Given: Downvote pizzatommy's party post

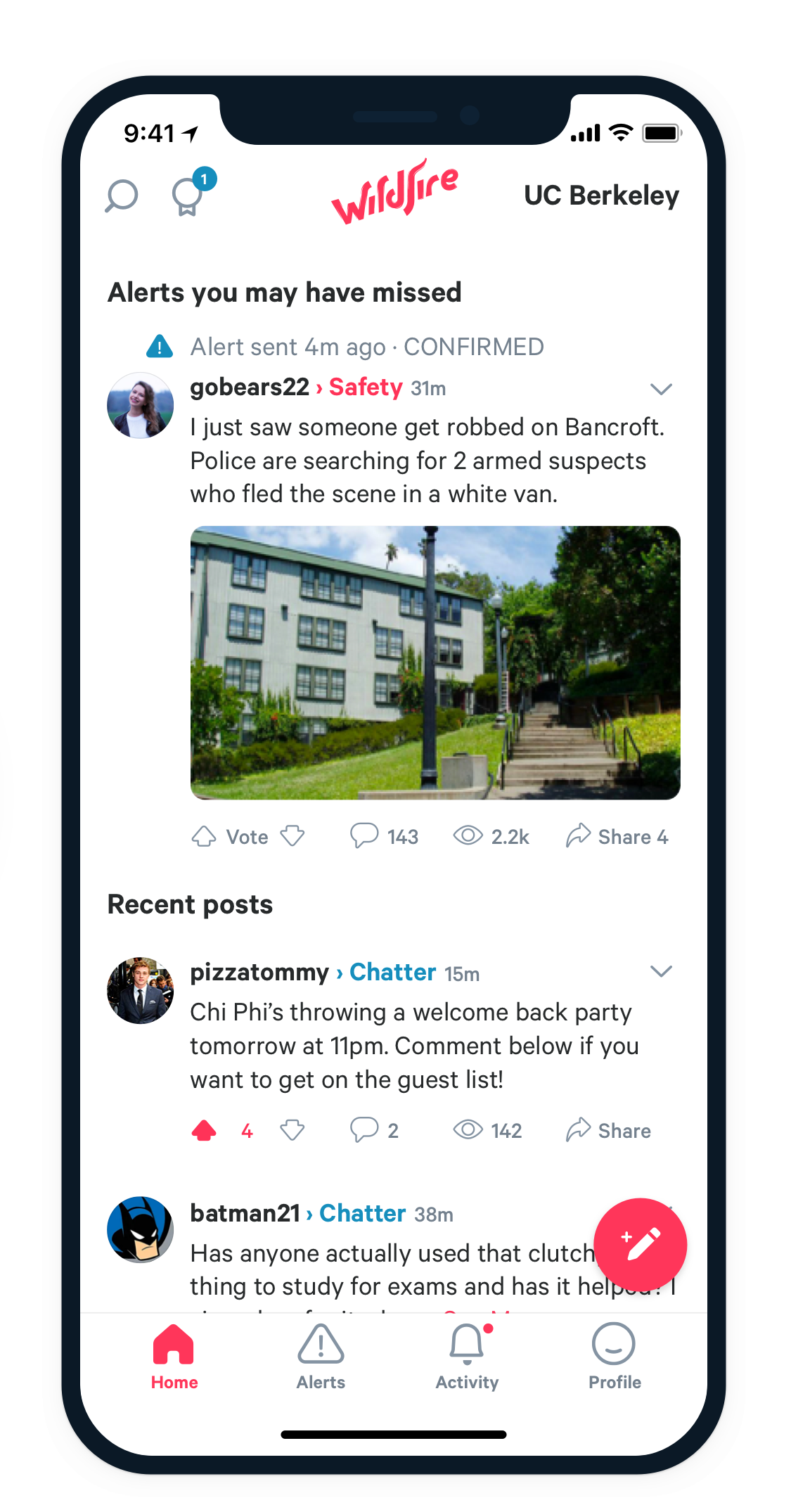Looking at the screenshot, I should tap(292, 1130).
